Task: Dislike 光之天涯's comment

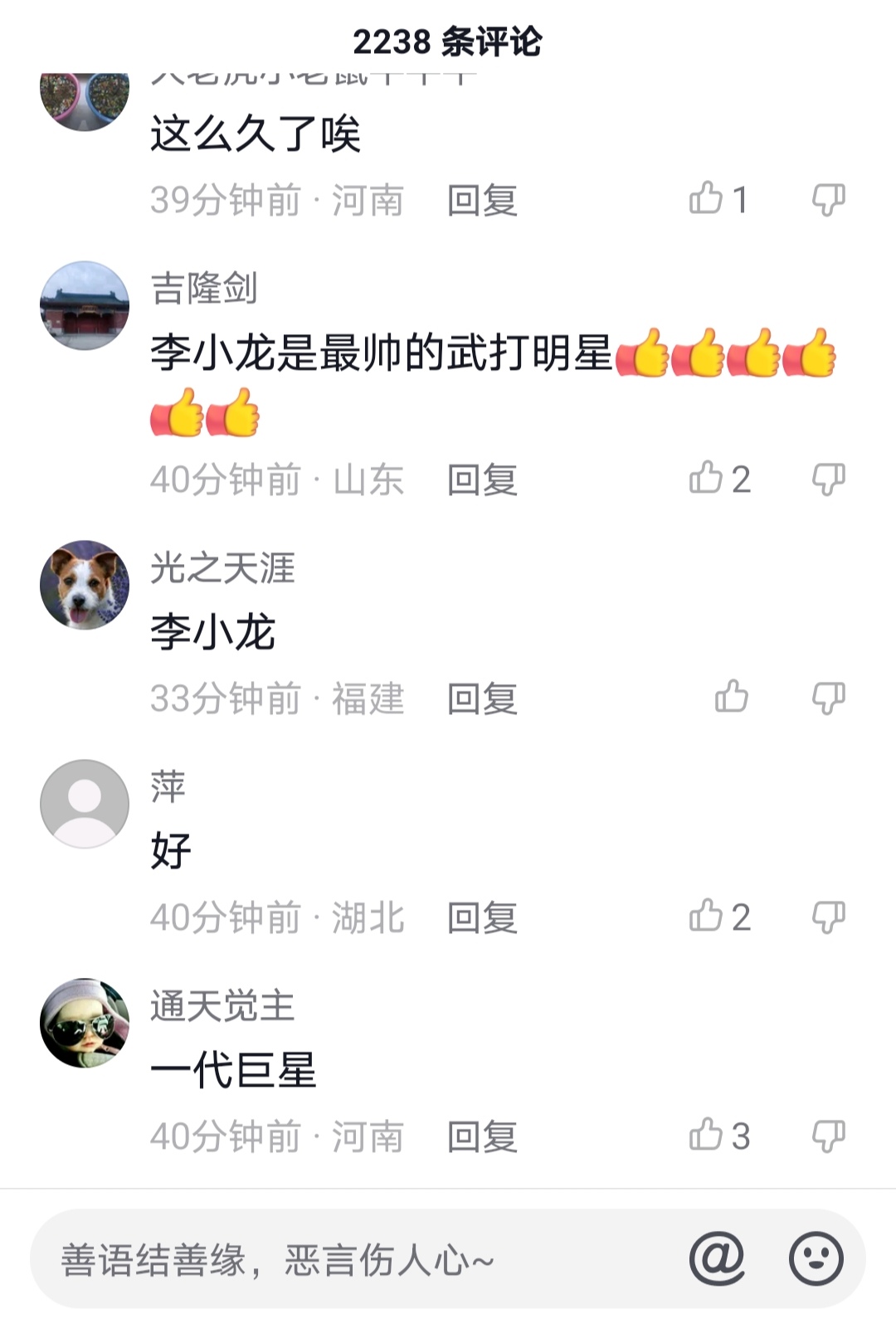Action: point(828,698)
